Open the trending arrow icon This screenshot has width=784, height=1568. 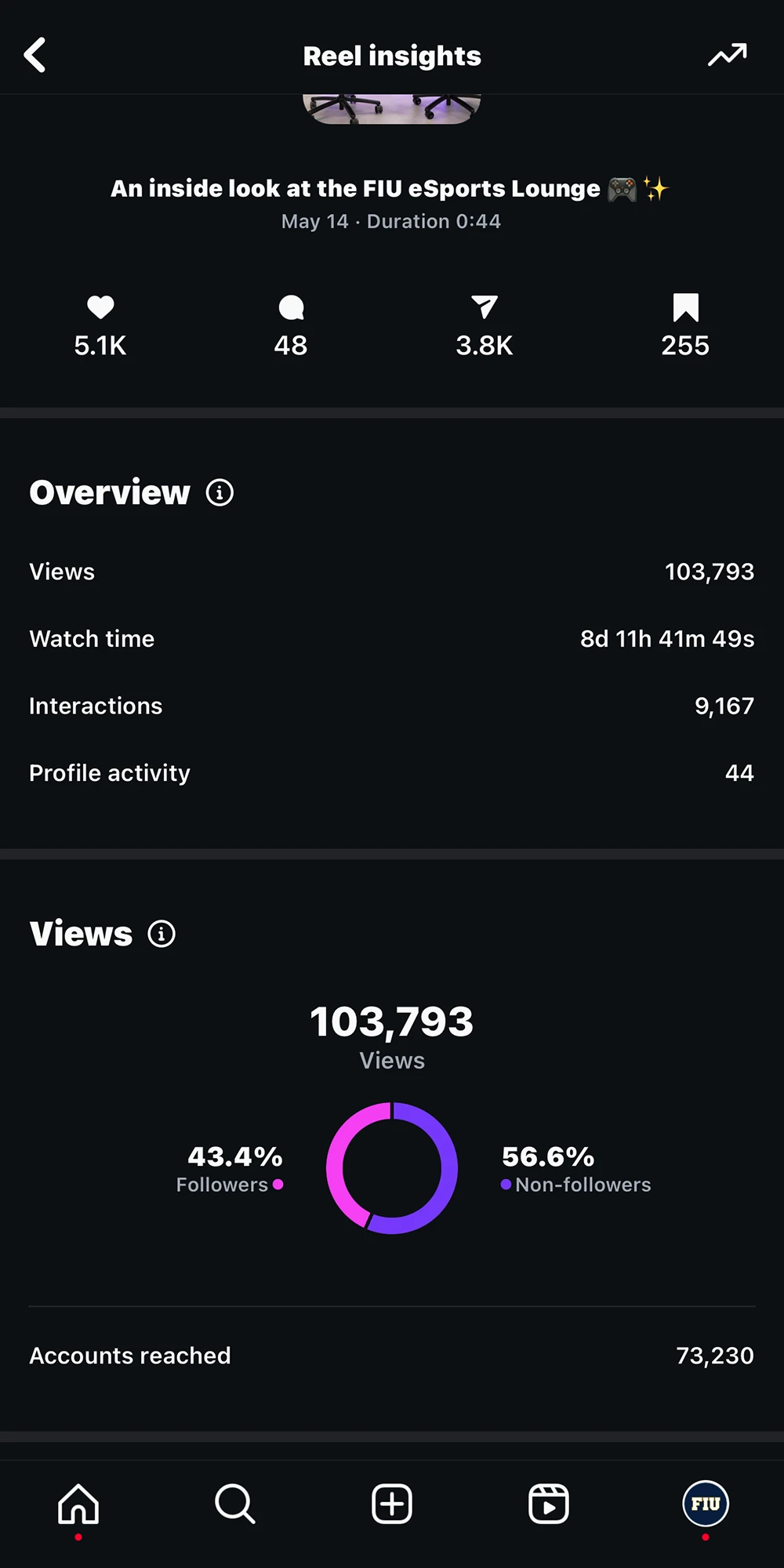click(728, 55)
